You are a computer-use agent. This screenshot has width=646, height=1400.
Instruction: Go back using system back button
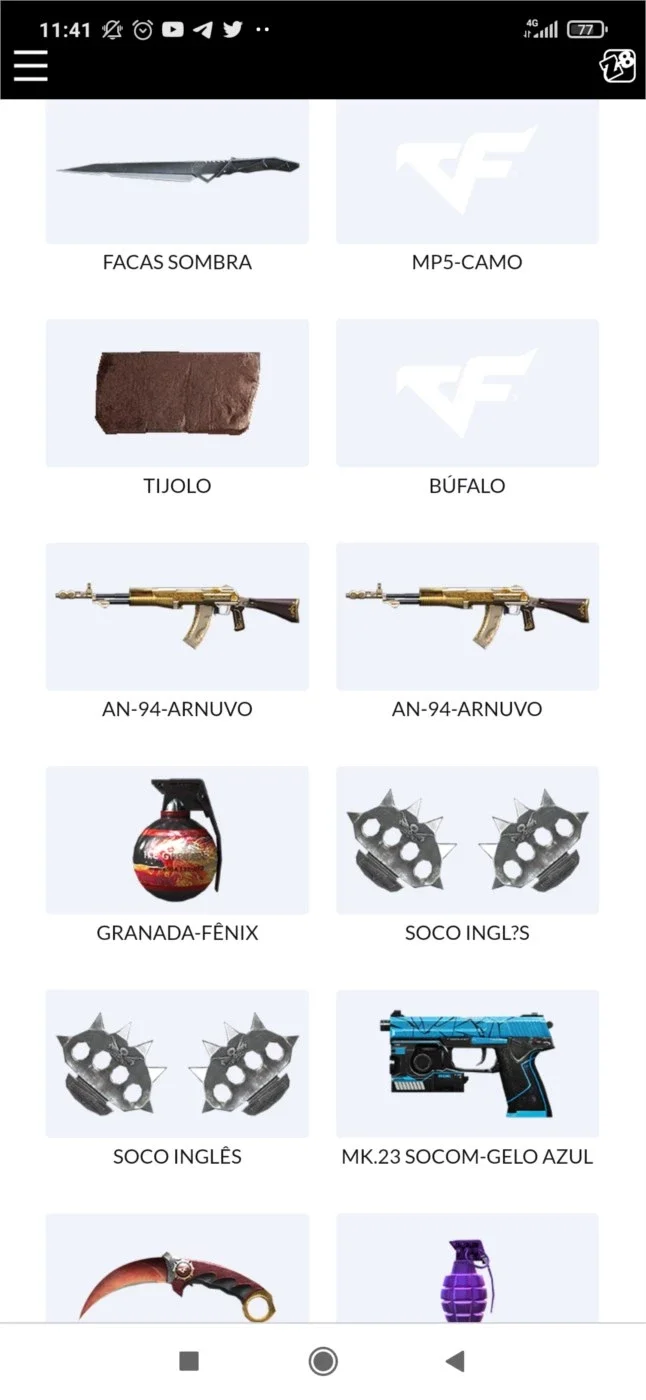coord(455,1361)
